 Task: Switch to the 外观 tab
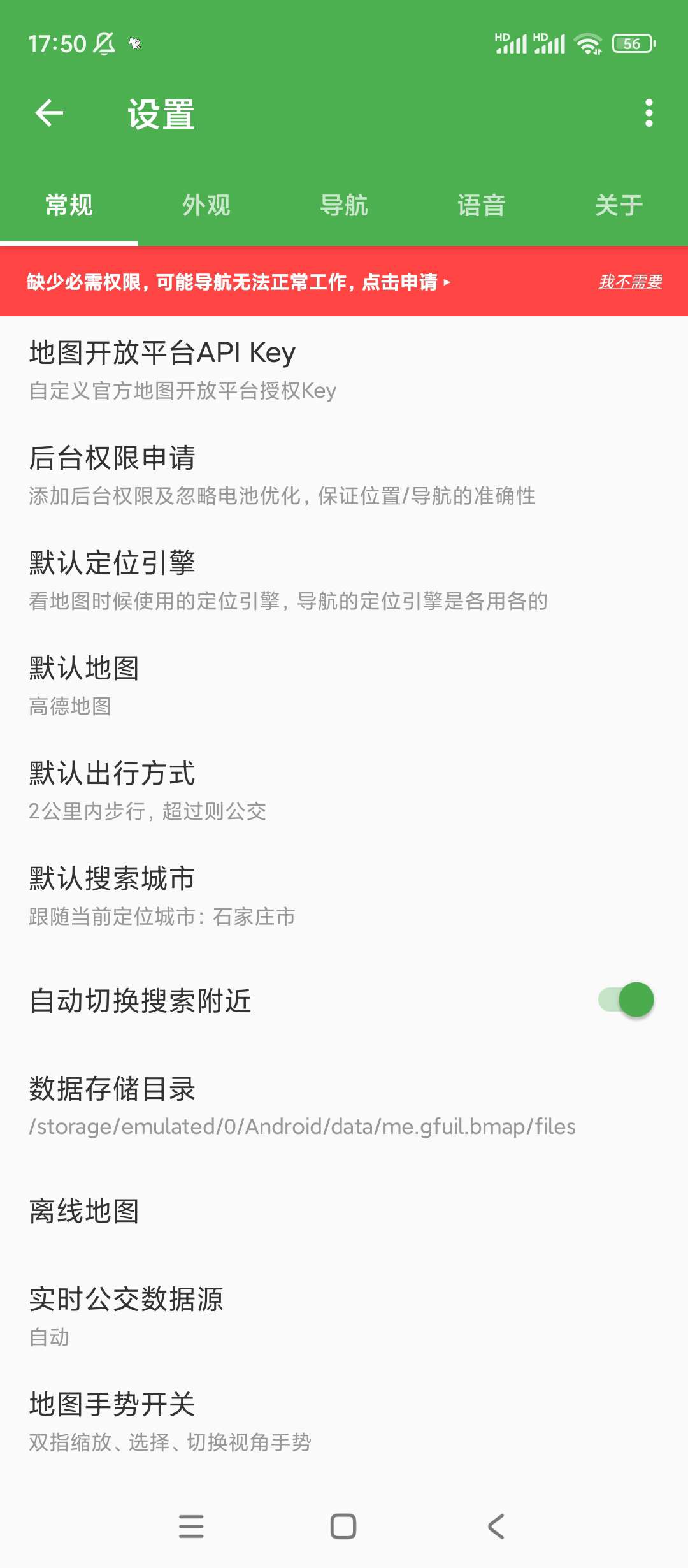(206, 205)
